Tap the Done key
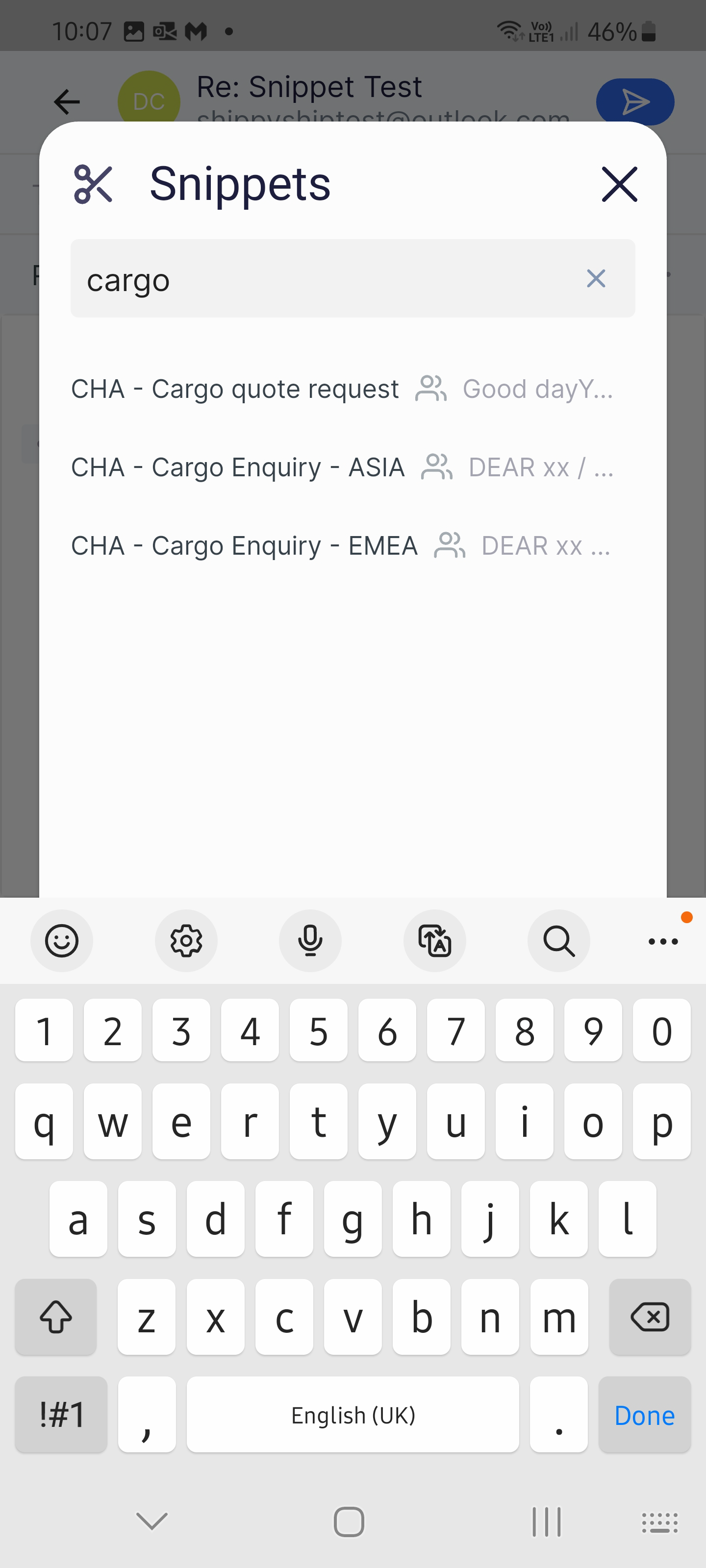The width and height of the screenshot is (706, 1568). pos(644,1415)
